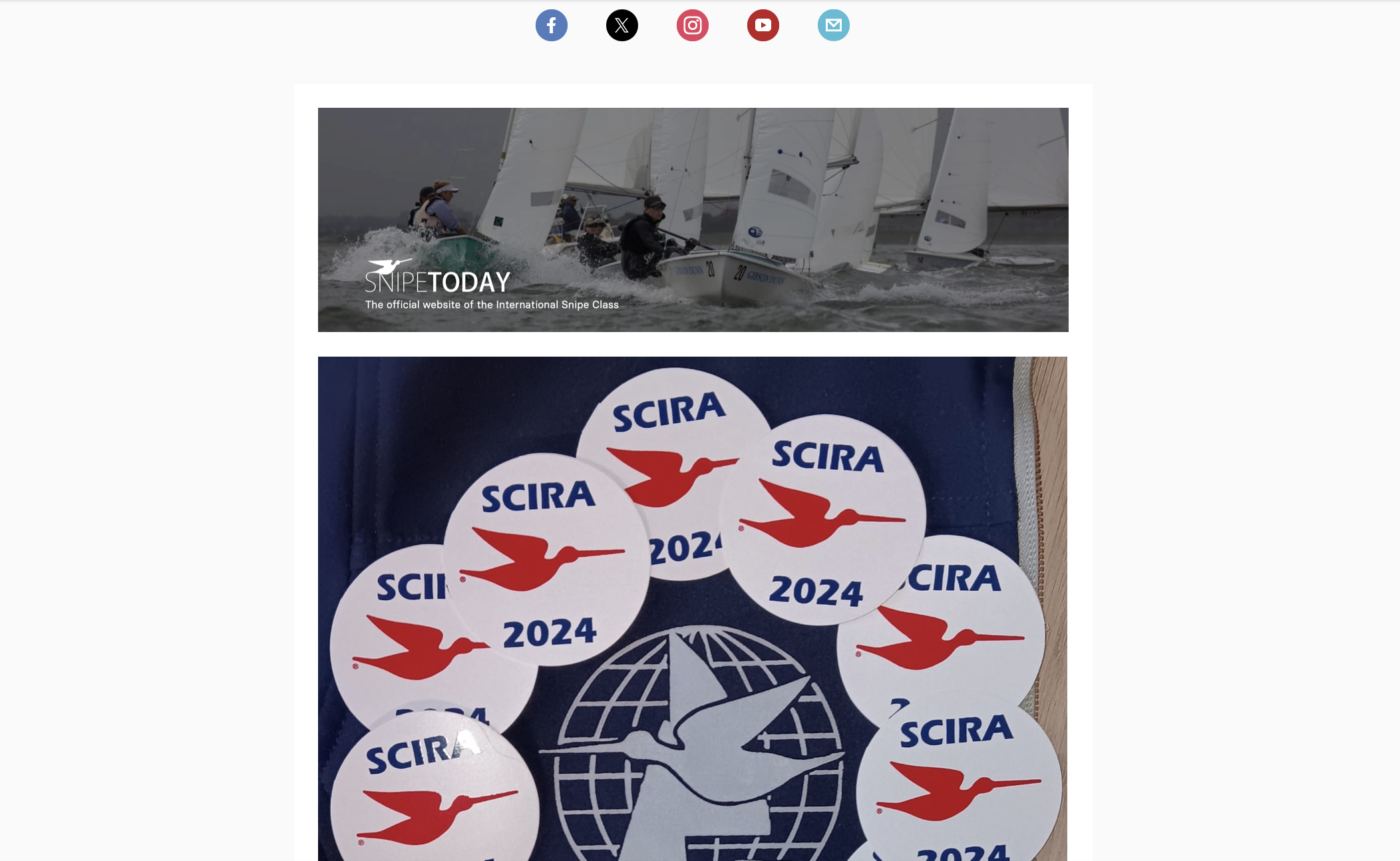The image size is (1400, 861).
Task: Open the Facebook page icon
Action: click(552, 25)
